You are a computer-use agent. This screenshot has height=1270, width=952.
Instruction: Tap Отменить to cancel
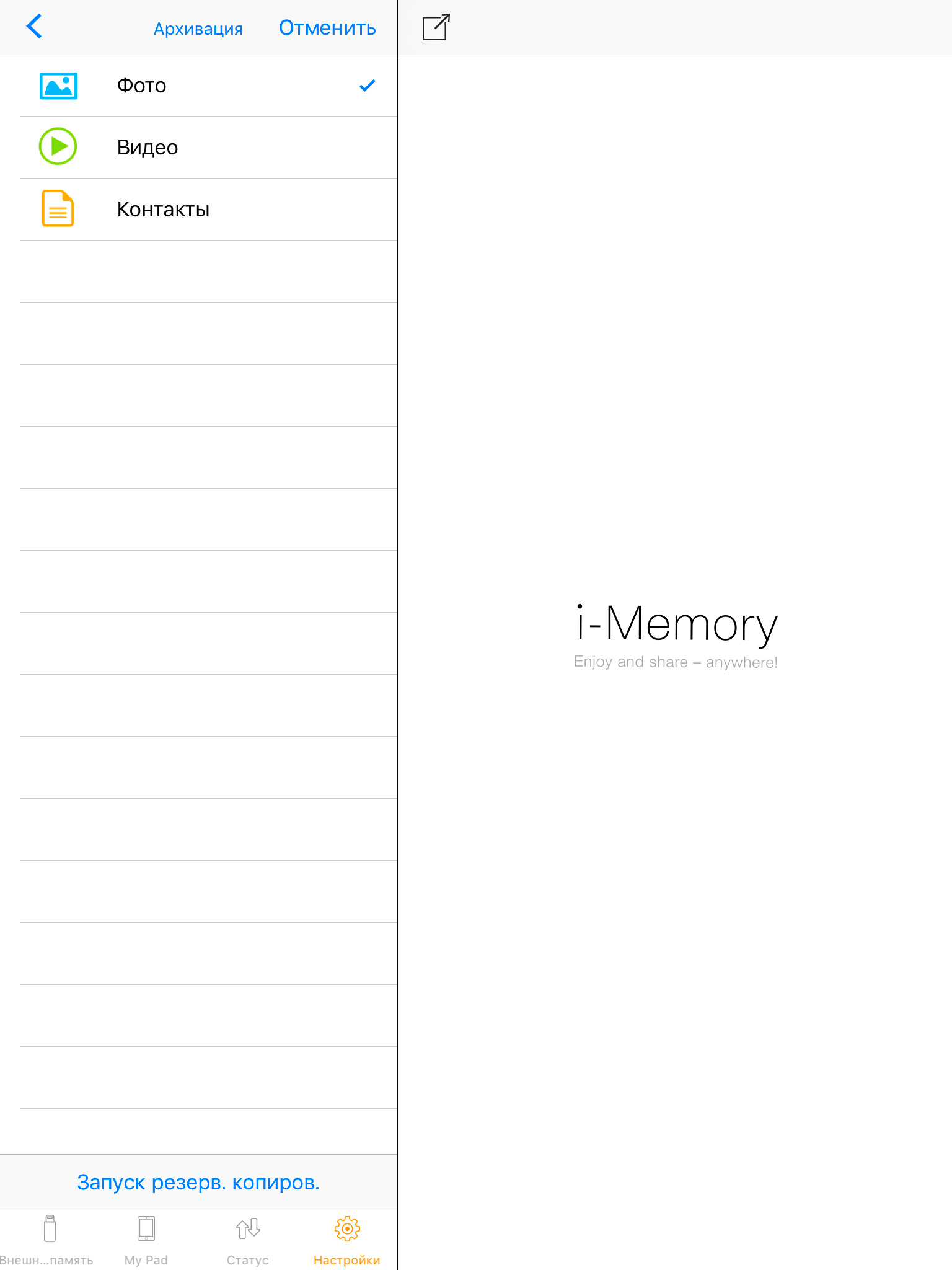tap(327, 28)
